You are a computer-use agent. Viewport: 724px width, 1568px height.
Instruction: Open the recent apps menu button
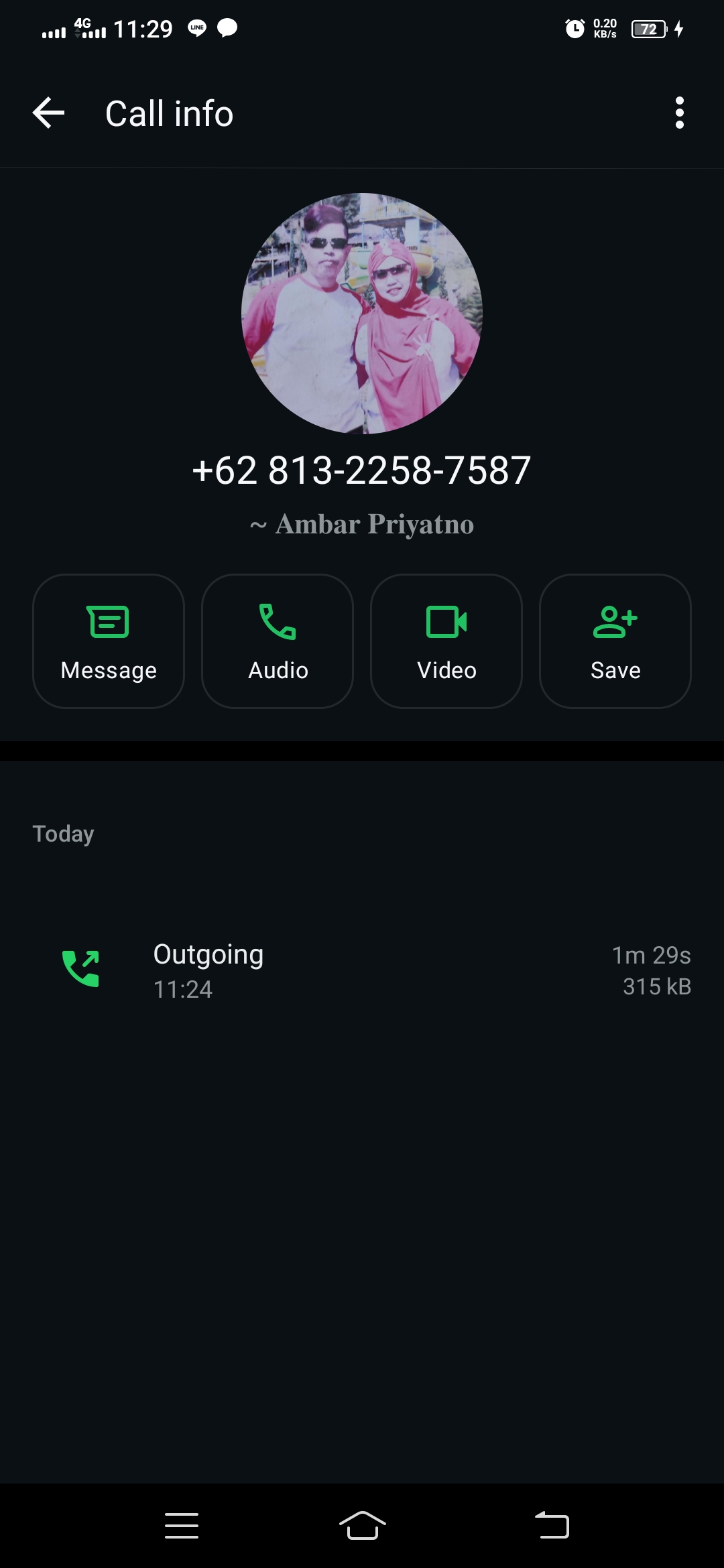click(182, 1526)
